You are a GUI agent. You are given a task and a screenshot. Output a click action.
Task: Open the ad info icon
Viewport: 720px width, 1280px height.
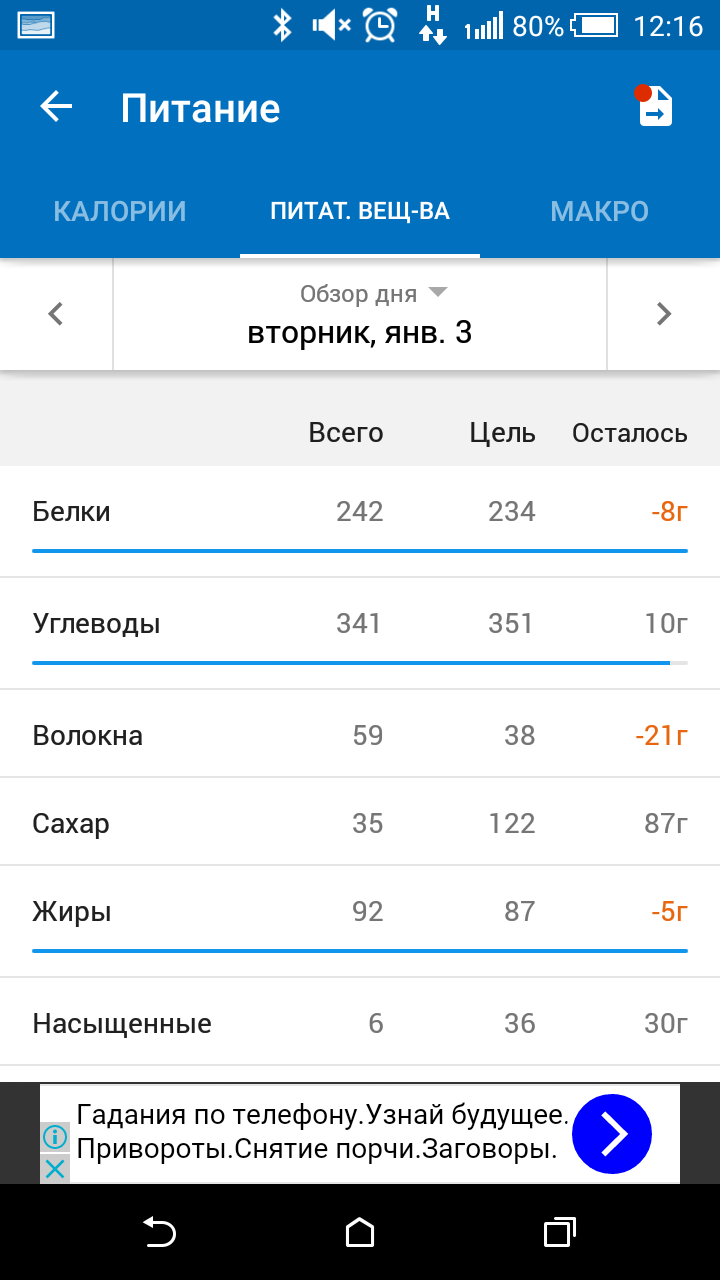pyautogui.click(x=55, y=1137)
